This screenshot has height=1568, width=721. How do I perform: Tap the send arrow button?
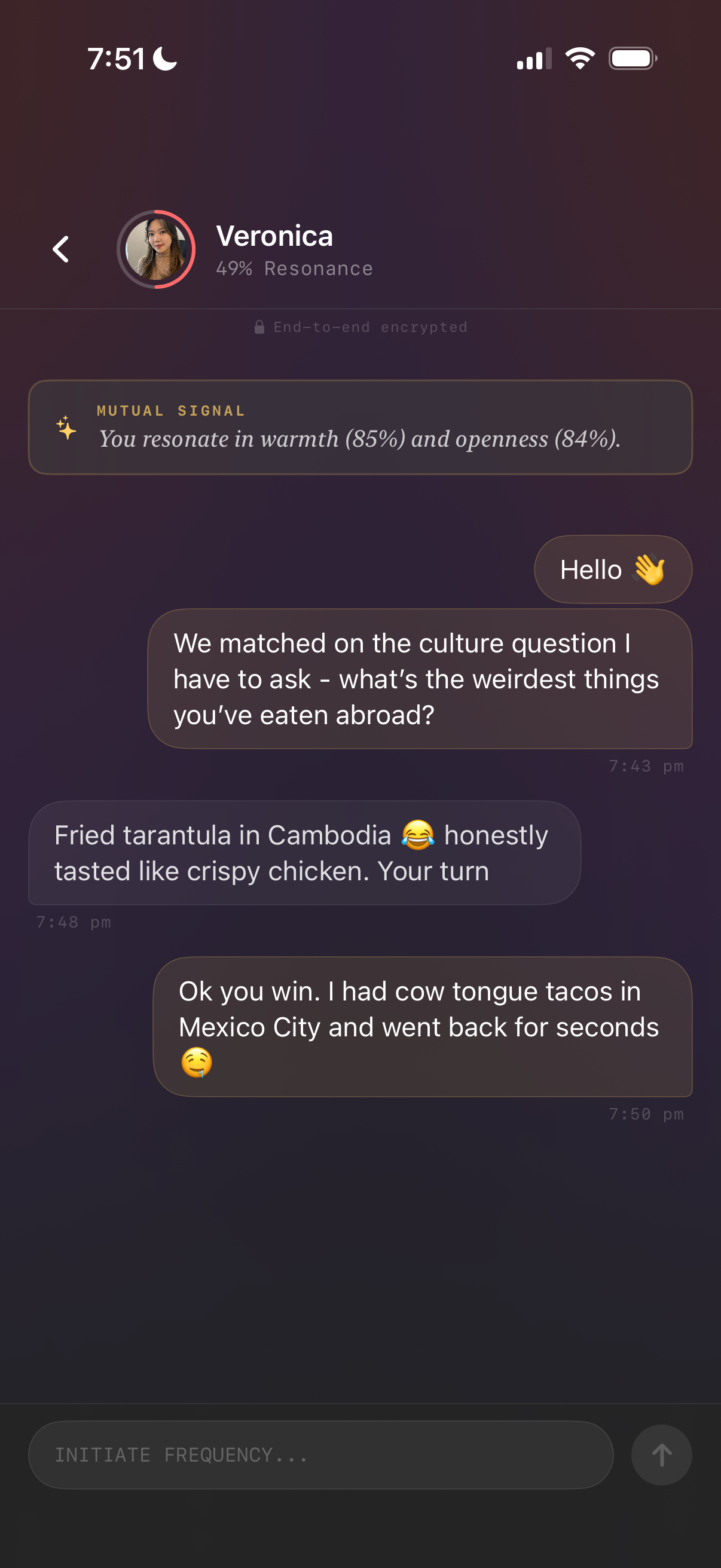[x=661, y=1455]
